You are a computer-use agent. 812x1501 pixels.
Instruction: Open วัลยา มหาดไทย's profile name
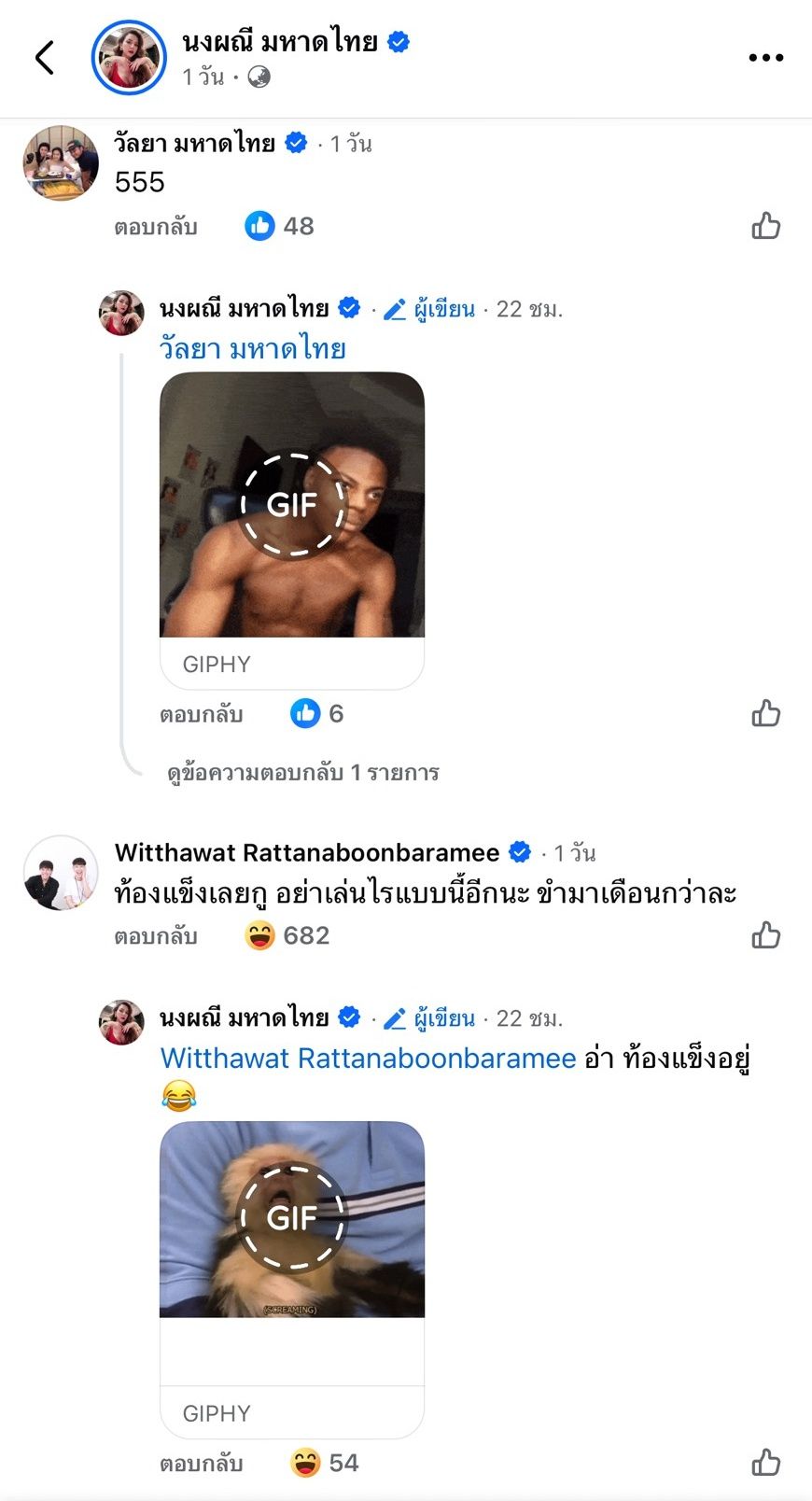(x=194, y=143)
